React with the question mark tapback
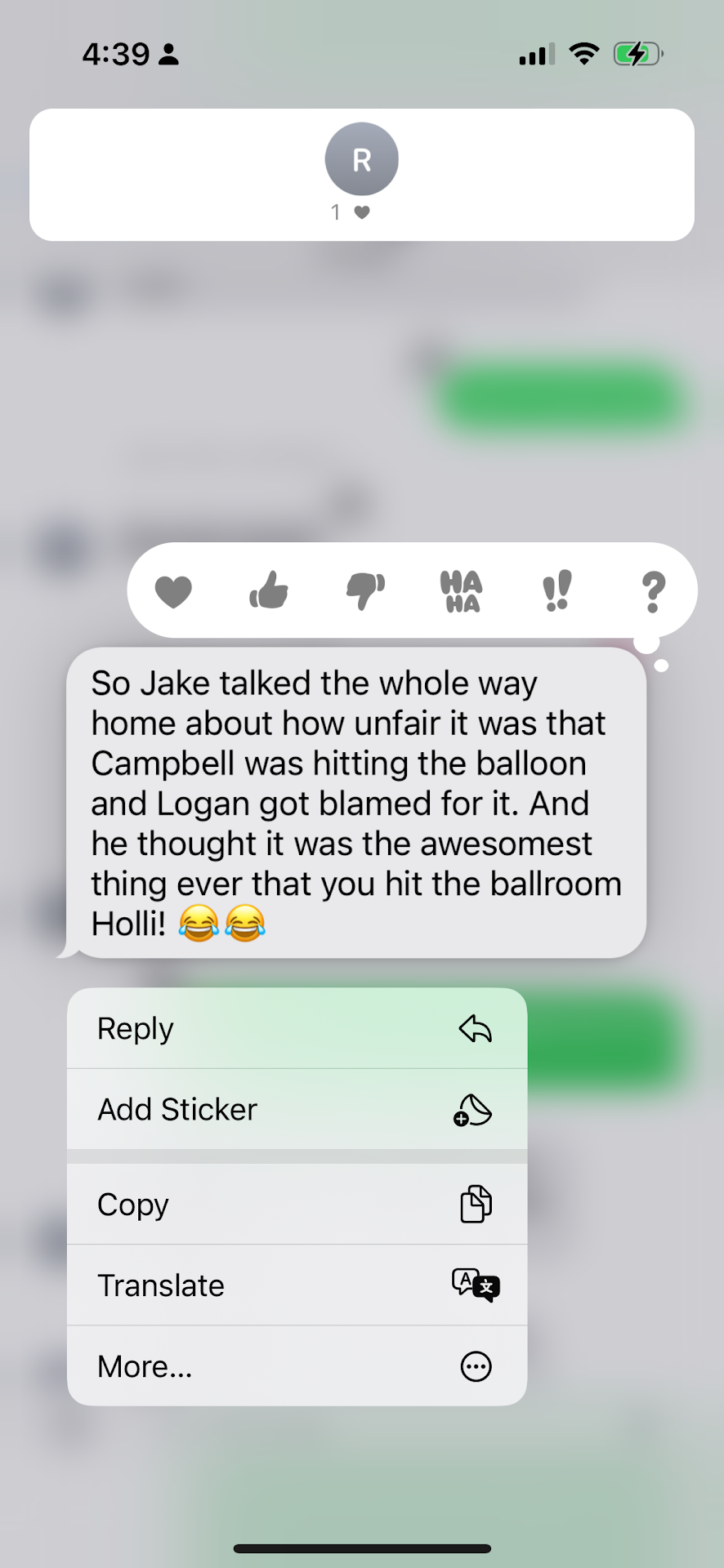The image size is (724, 1568). coord(653,591)
